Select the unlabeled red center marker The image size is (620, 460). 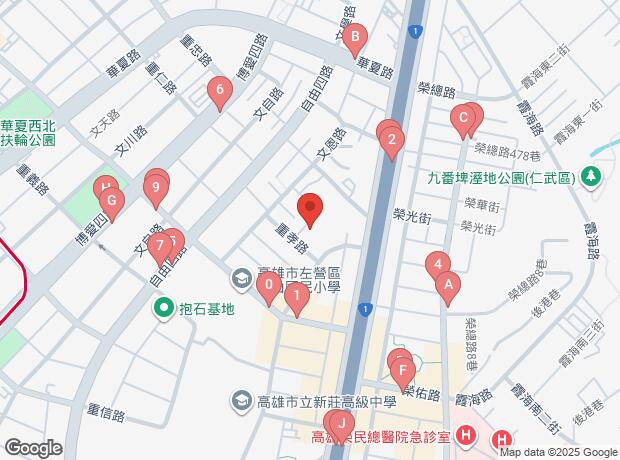[x=311, y=208]
